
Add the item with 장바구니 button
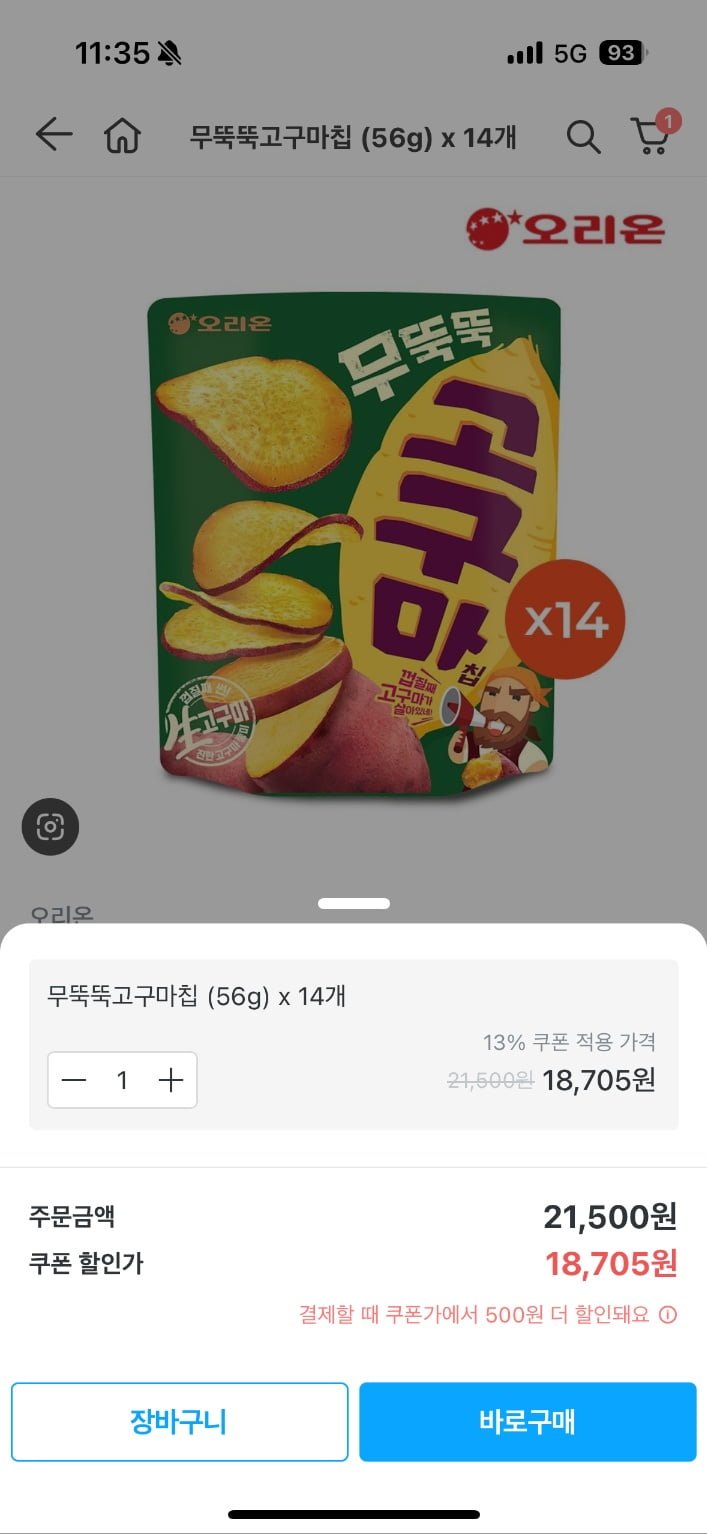pos(180,1421)
